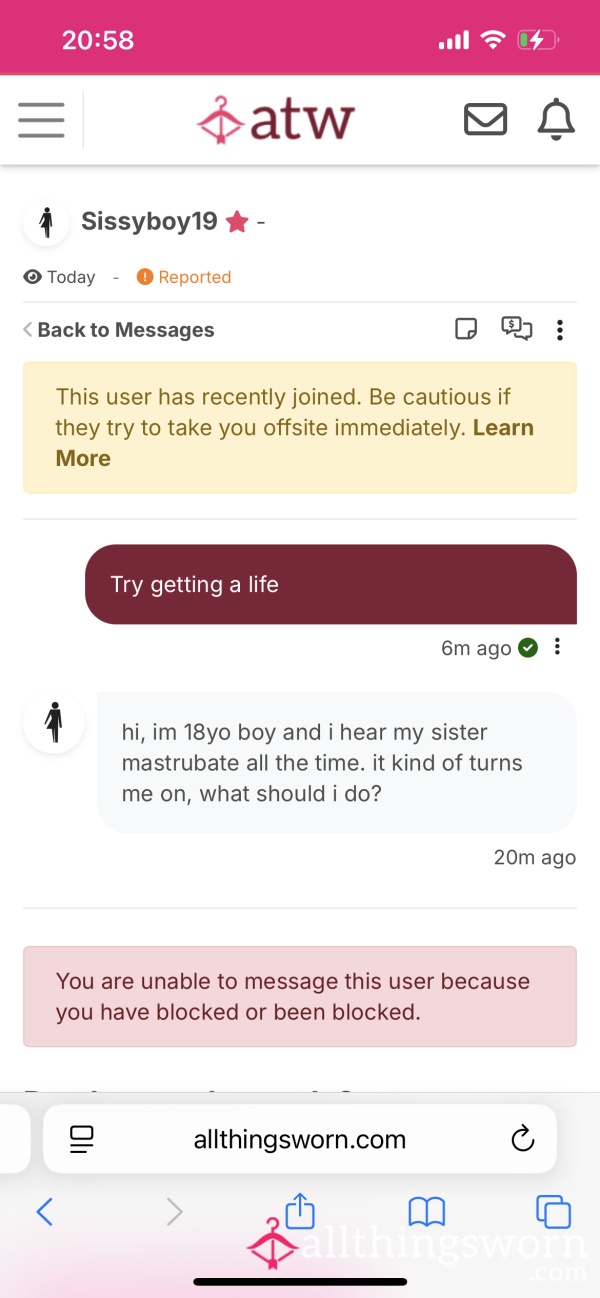
Task: Open Sissyboy19's profile
Action: pyautogui.click(x=149, y=221)
